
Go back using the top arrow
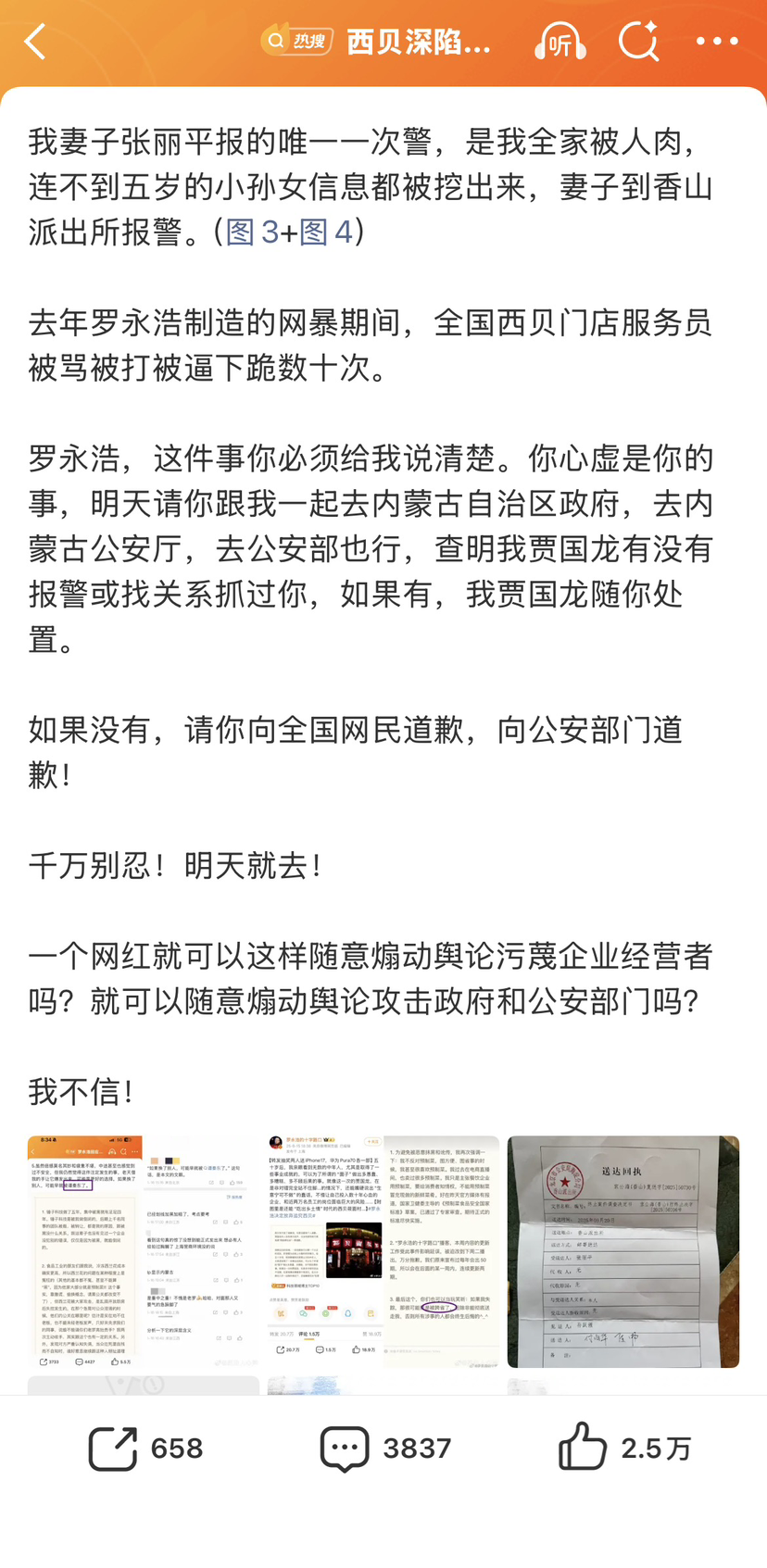point(35,42)
